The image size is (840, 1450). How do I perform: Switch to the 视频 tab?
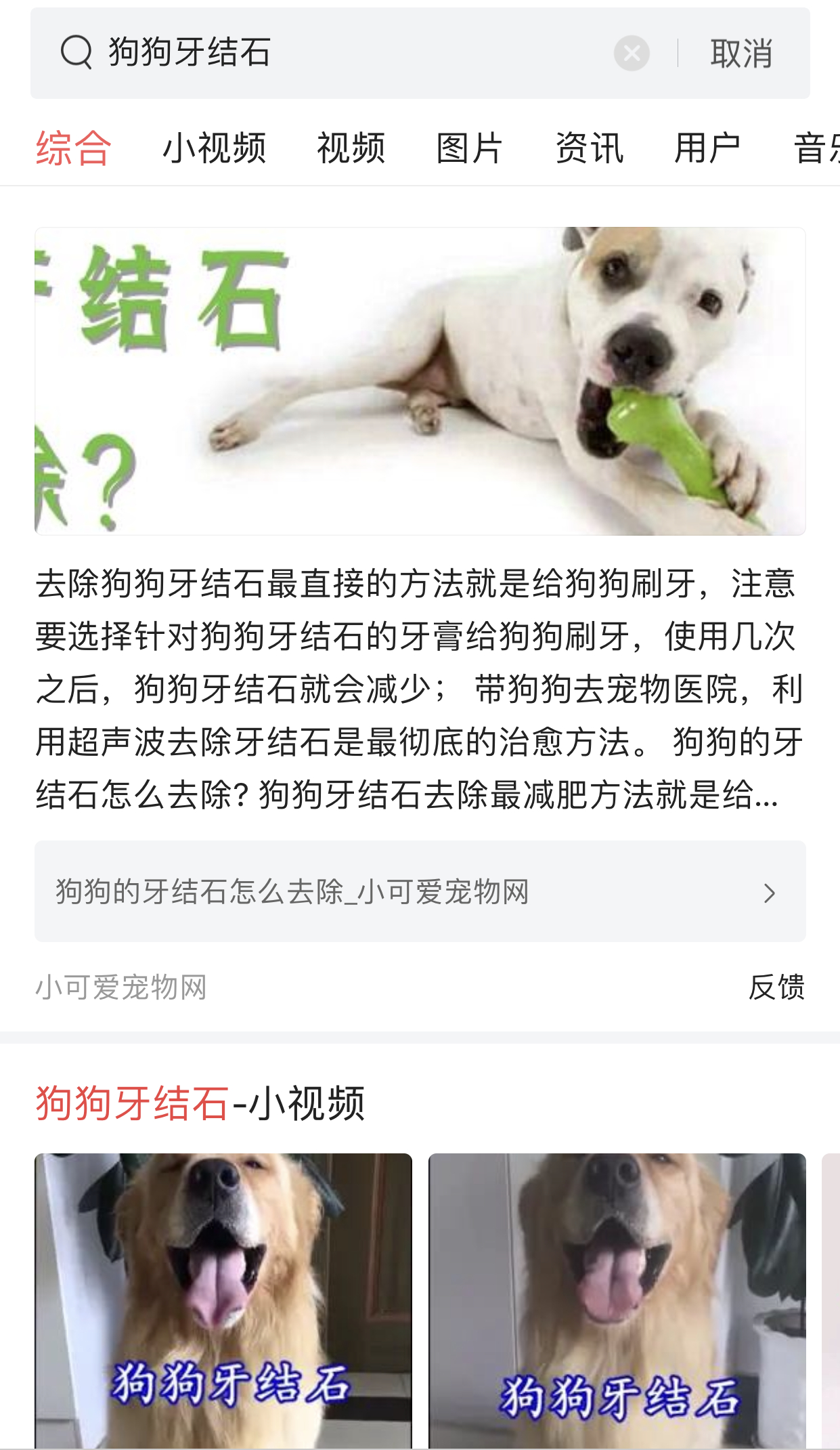pyautogui.click(x=352, y=148)
